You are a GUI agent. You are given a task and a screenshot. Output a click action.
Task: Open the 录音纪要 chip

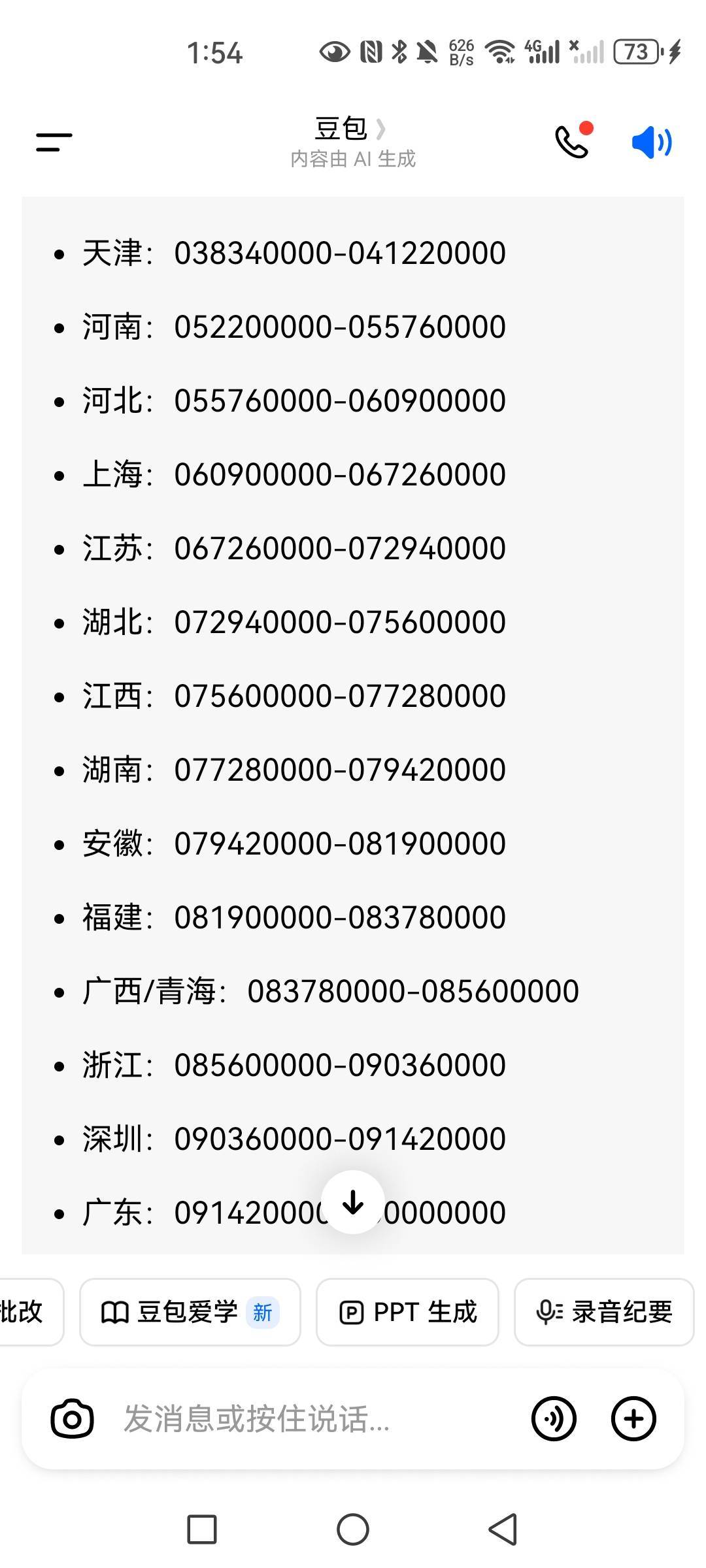click(x=603, y=1312)
